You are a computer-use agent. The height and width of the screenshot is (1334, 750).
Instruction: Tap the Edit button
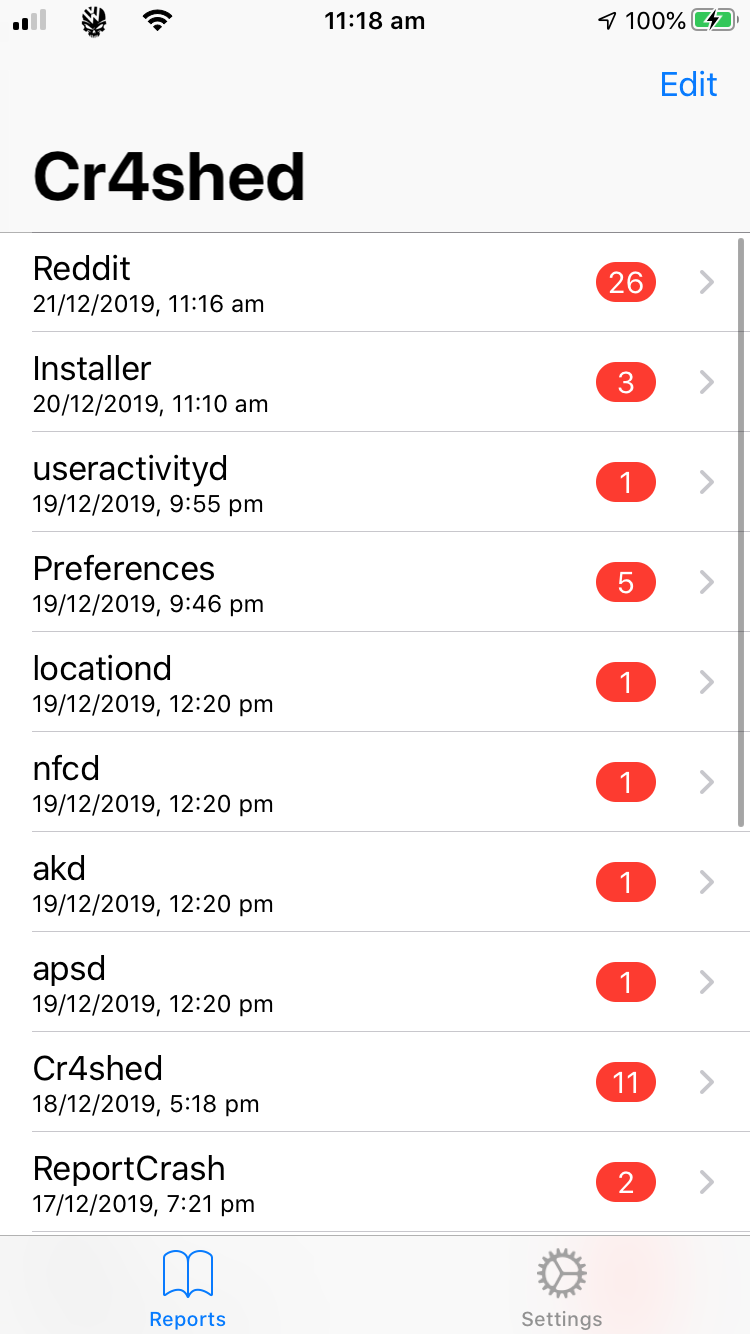pyautogui.click(x=688, y=85)
